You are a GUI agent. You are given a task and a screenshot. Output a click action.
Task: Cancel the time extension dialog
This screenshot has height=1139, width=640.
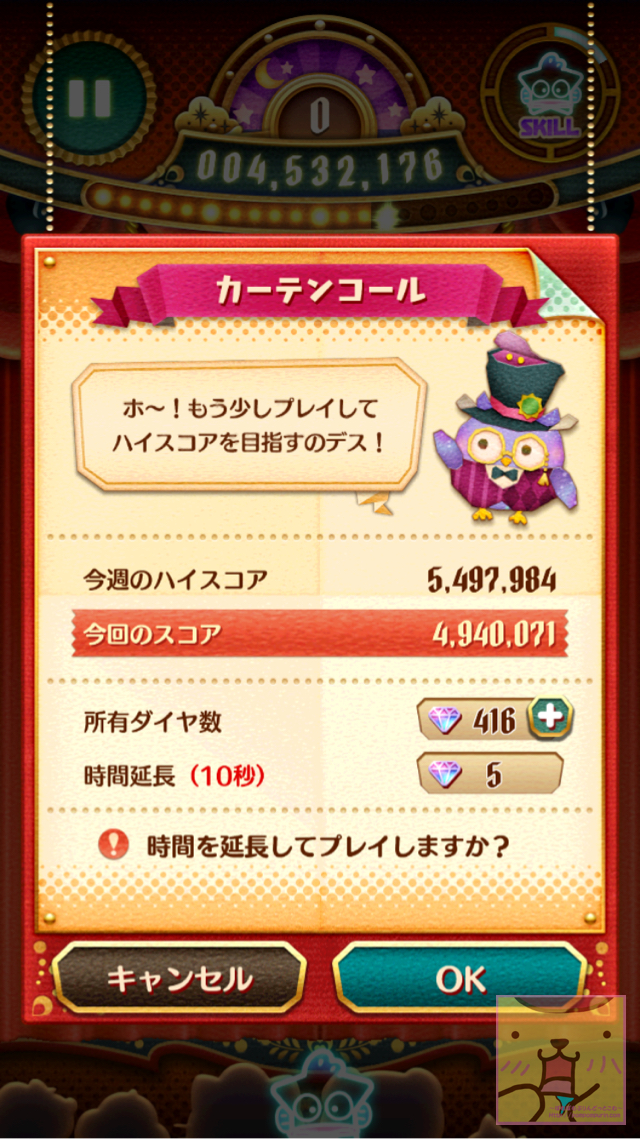pos(179,978)
